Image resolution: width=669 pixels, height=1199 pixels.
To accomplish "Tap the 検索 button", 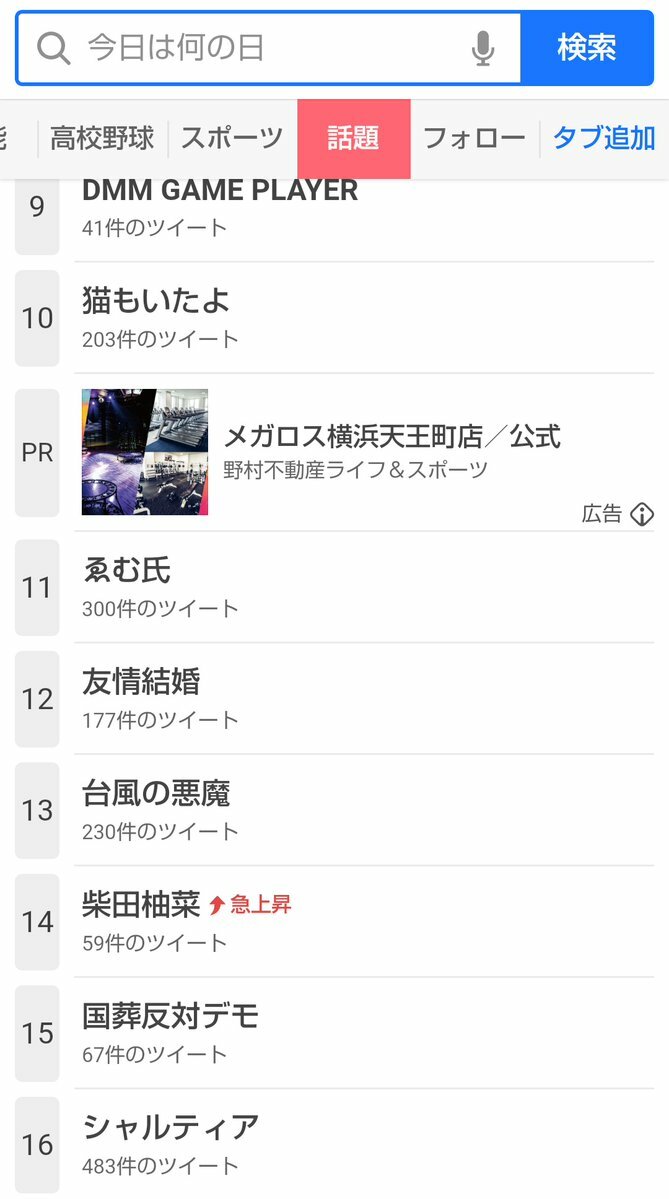I will [x=587, y=48].
